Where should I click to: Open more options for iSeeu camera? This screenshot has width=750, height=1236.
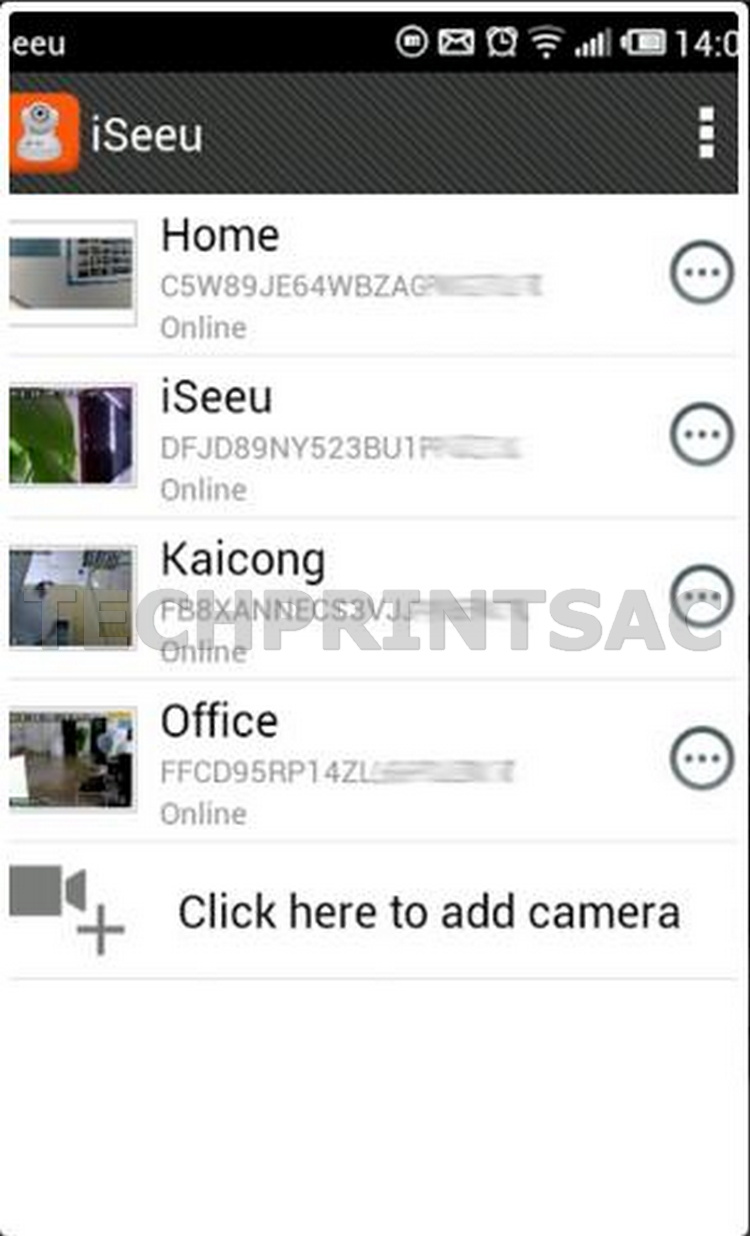coord(701,434)
